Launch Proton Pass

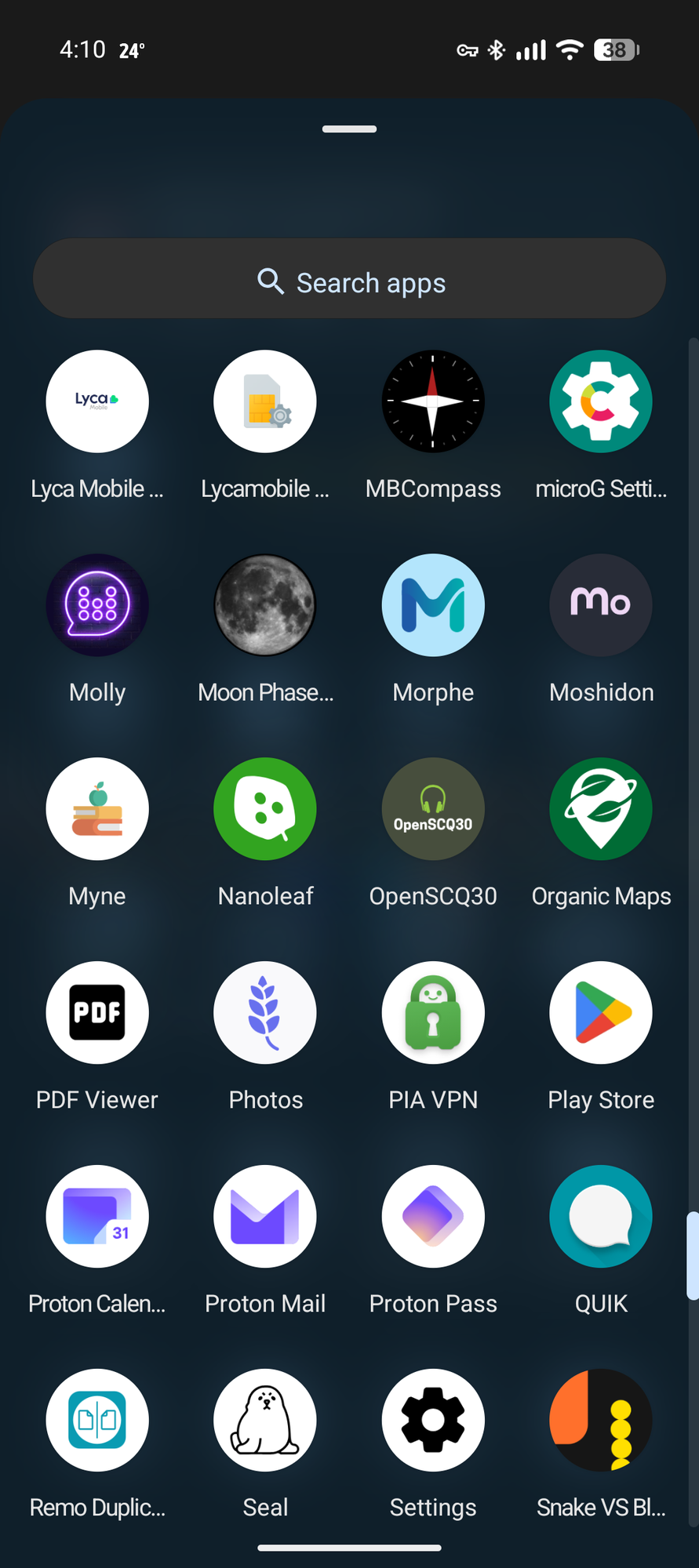click(433, 1217)
